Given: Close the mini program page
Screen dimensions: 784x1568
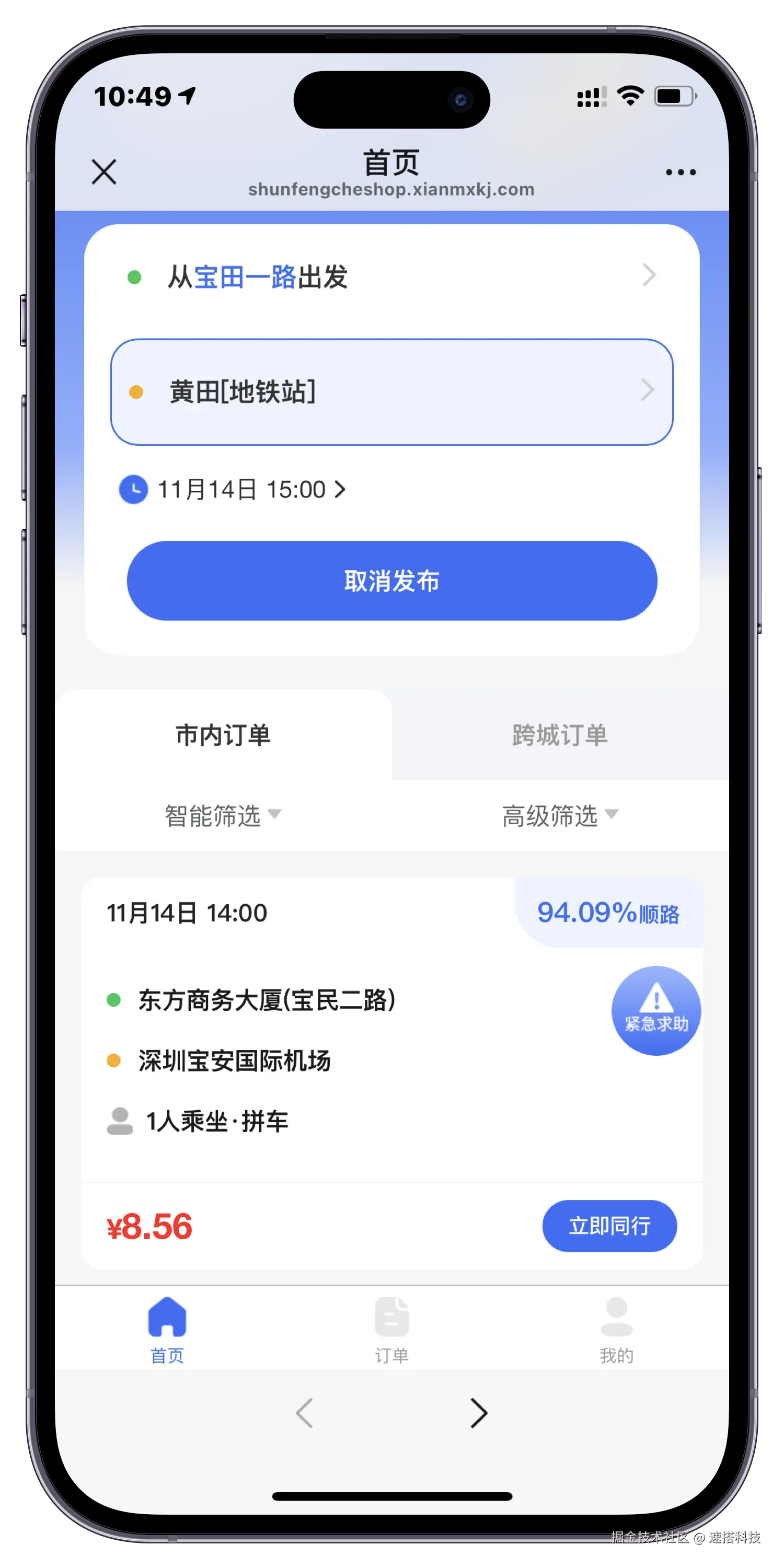Looking at the screenshot, I should click(x=104, y=171).
